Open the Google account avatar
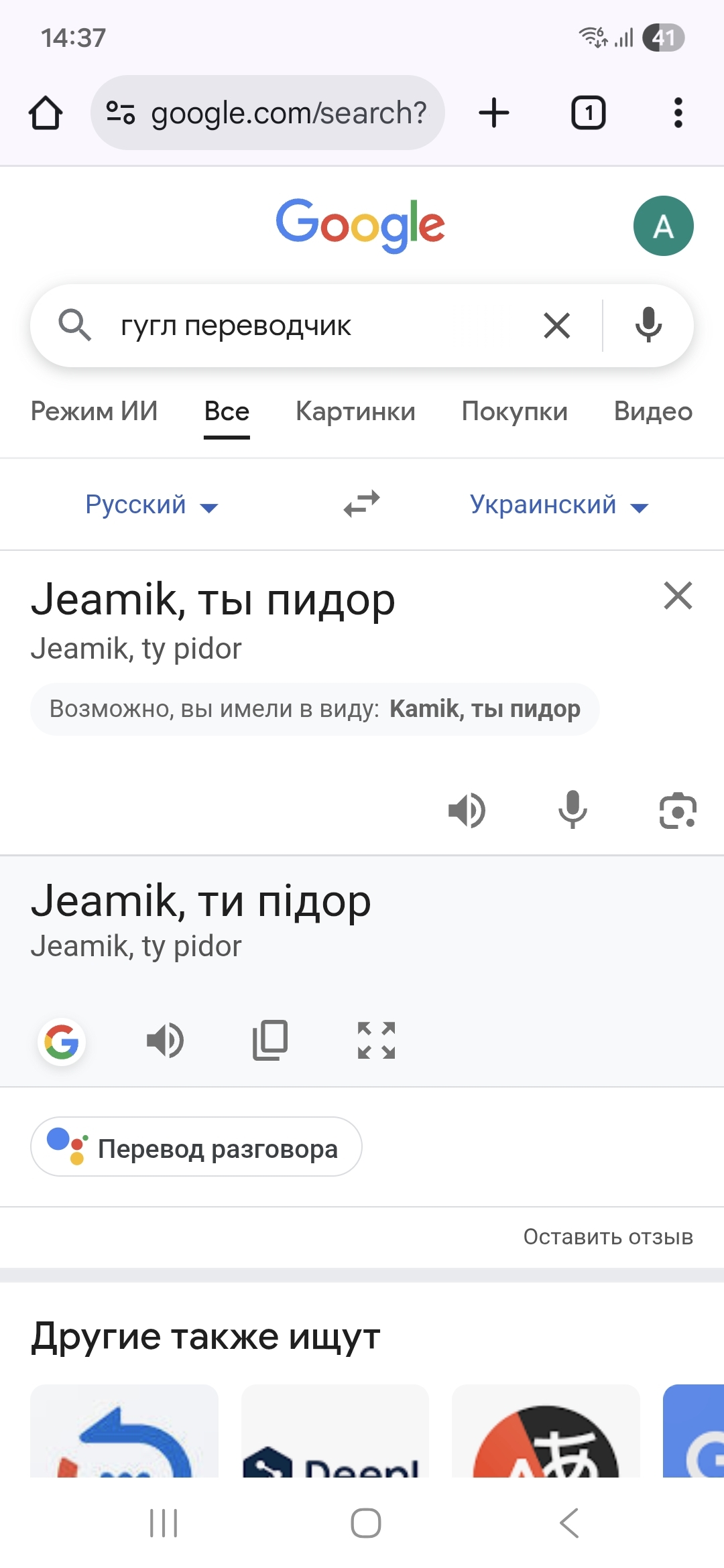 click(663, 226)
